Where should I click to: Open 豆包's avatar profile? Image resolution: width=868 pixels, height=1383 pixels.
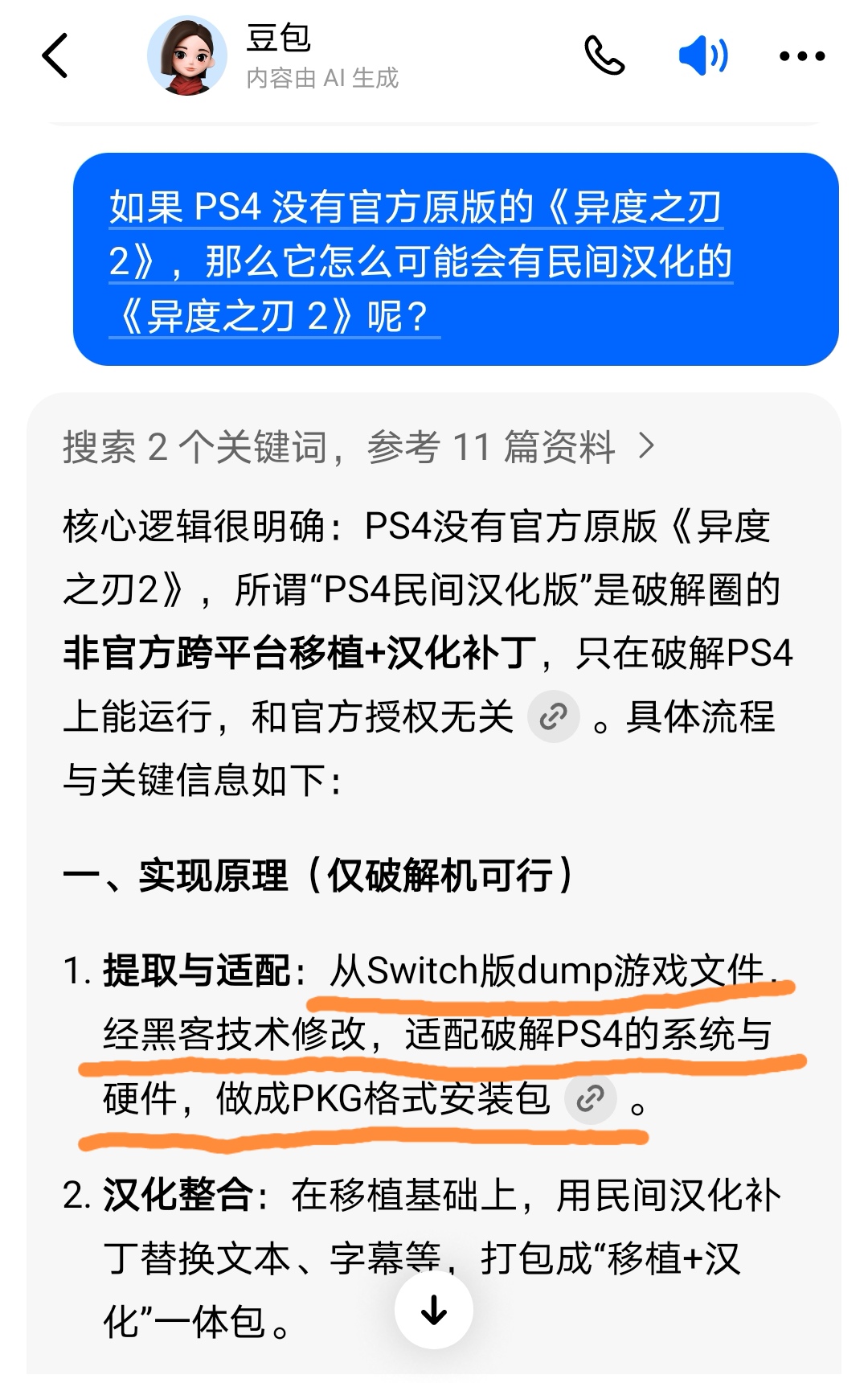point(186,56)
